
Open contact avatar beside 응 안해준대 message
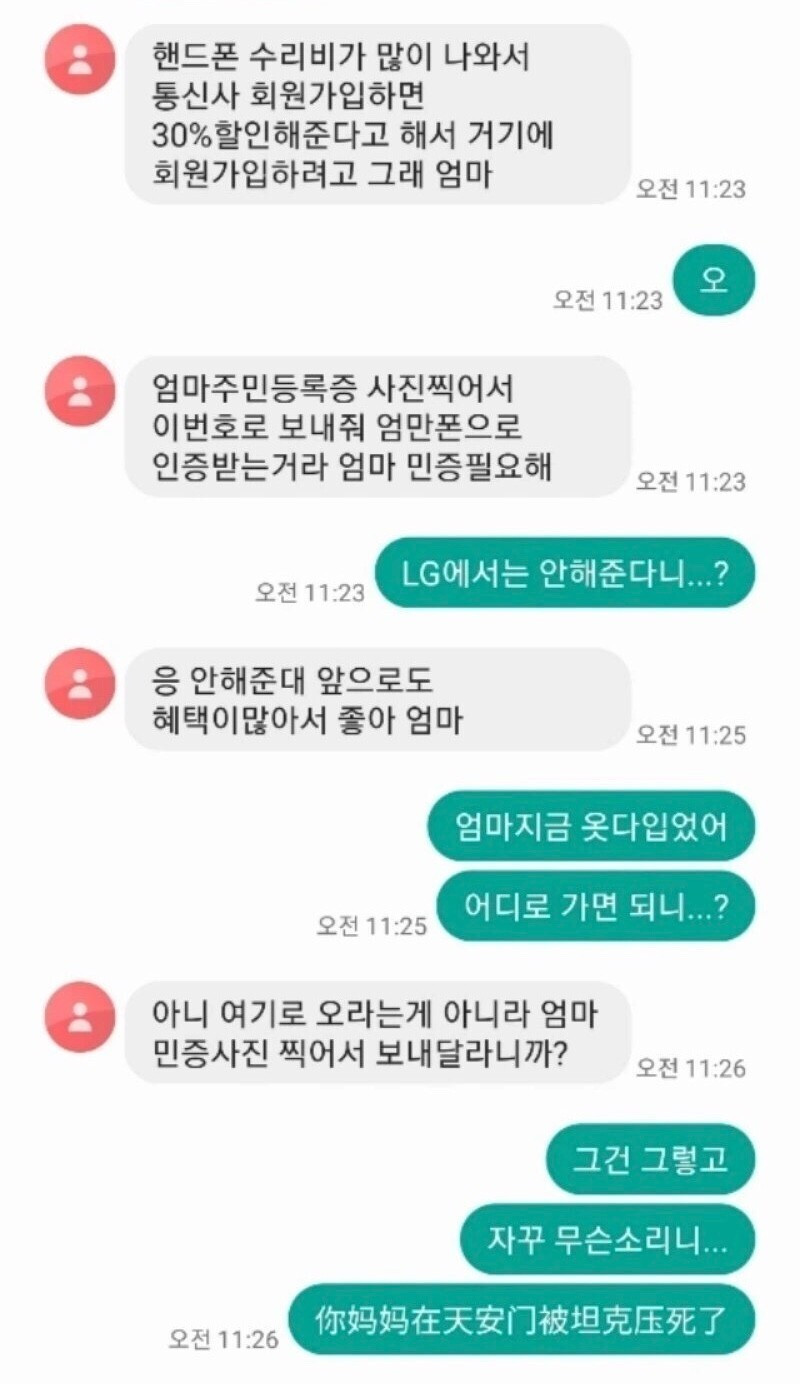coord(80,683)
